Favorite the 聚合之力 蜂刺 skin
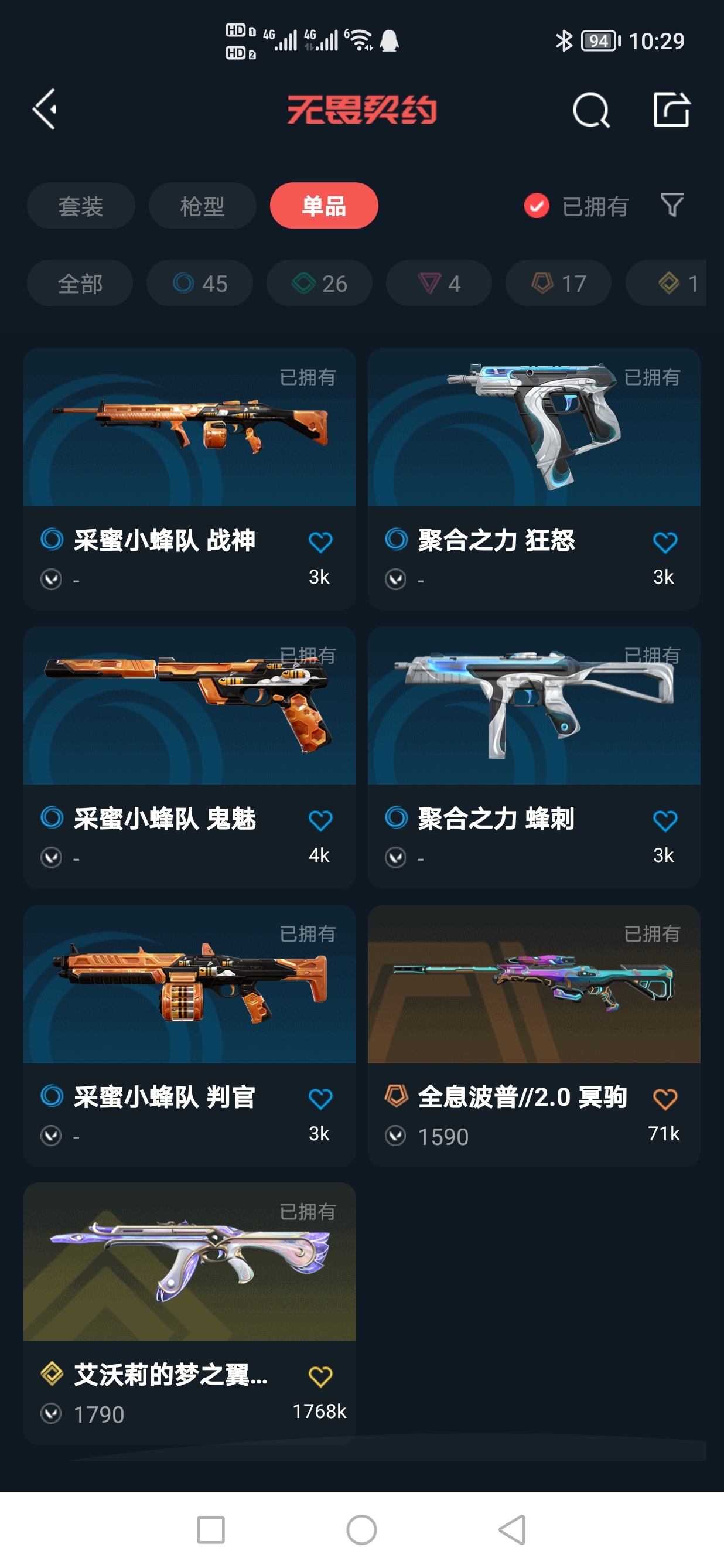This screenshot has width=724, height=1568. pos(664,820)
